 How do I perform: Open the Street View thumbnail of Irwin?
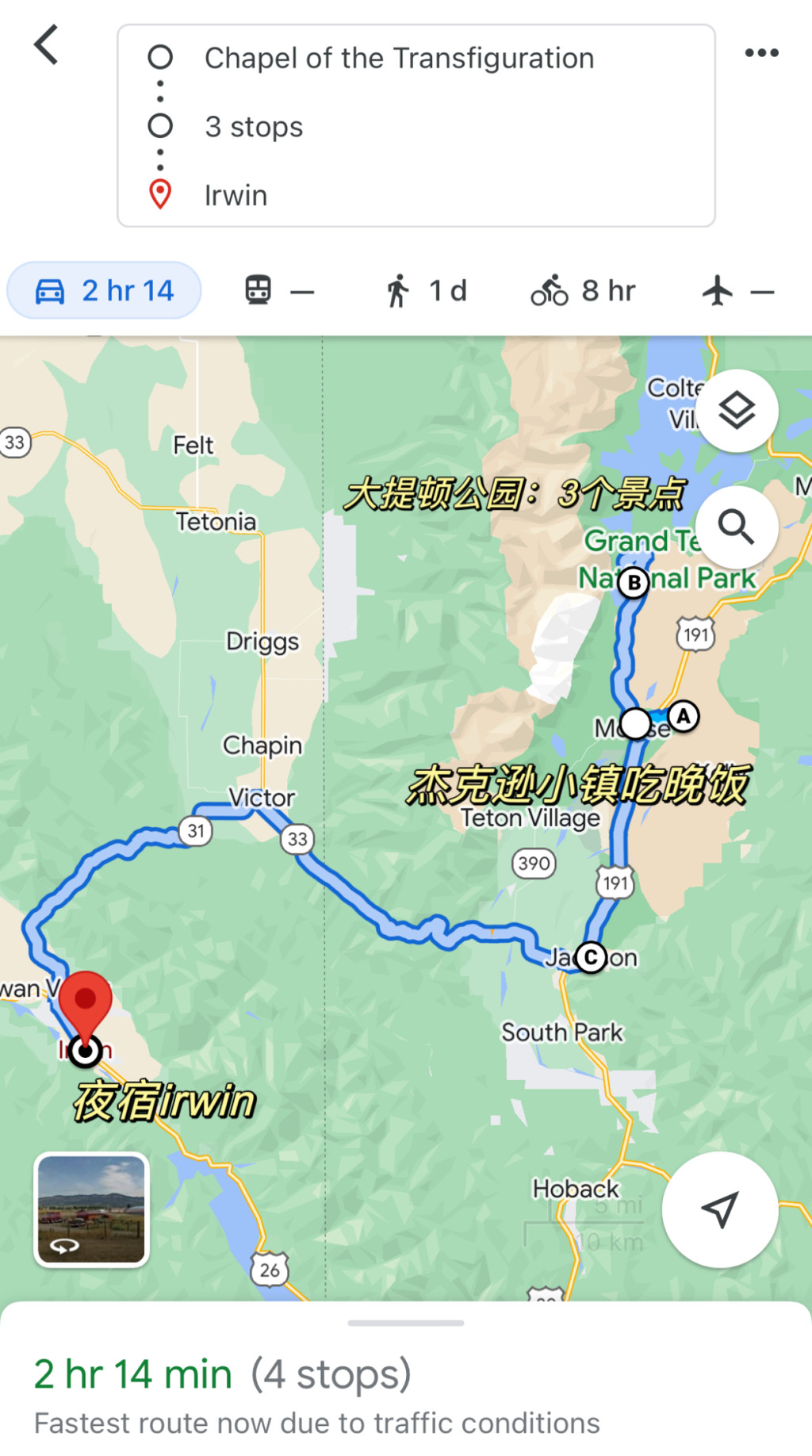click(x=91, y=1209)
